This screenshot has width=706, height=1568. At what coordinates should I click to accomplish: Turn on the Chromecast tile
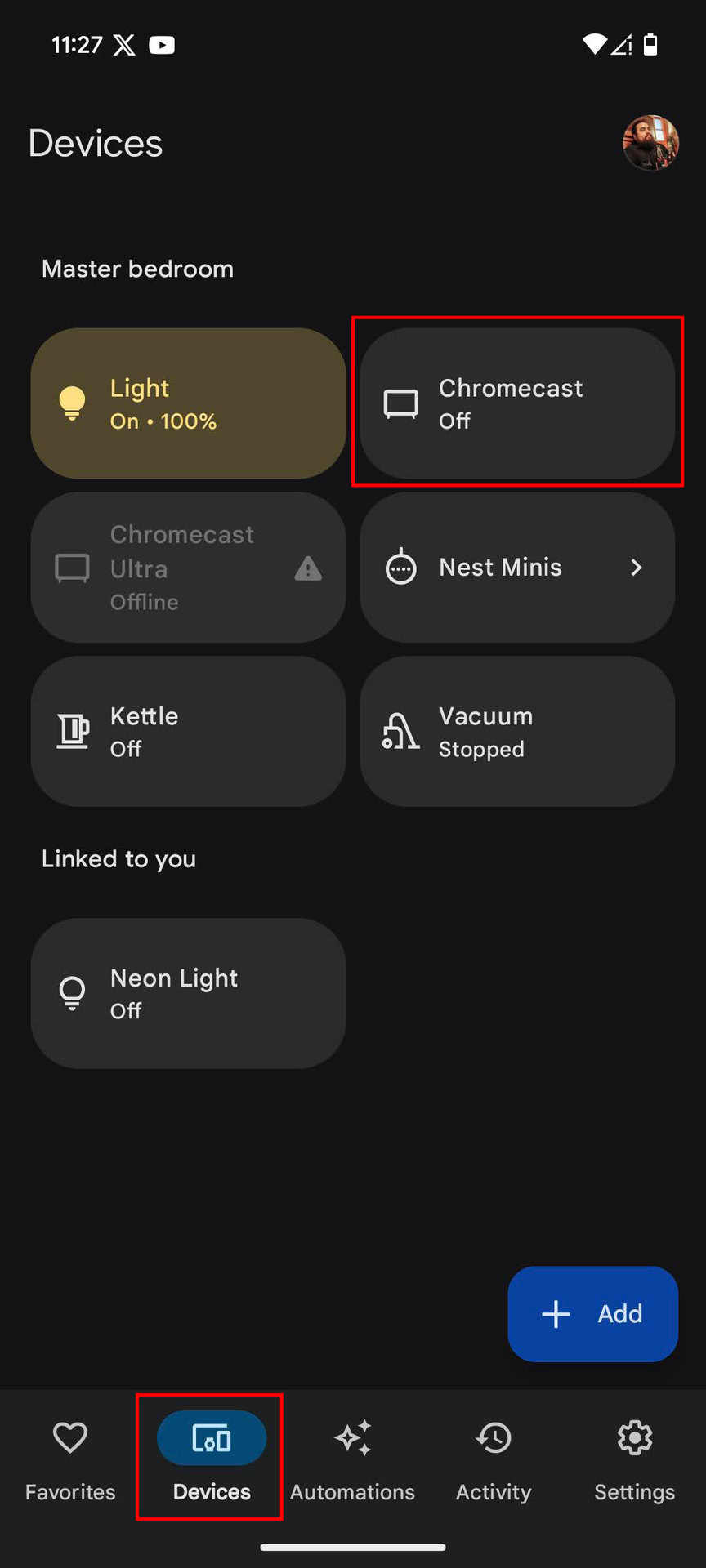coord(516,403)
